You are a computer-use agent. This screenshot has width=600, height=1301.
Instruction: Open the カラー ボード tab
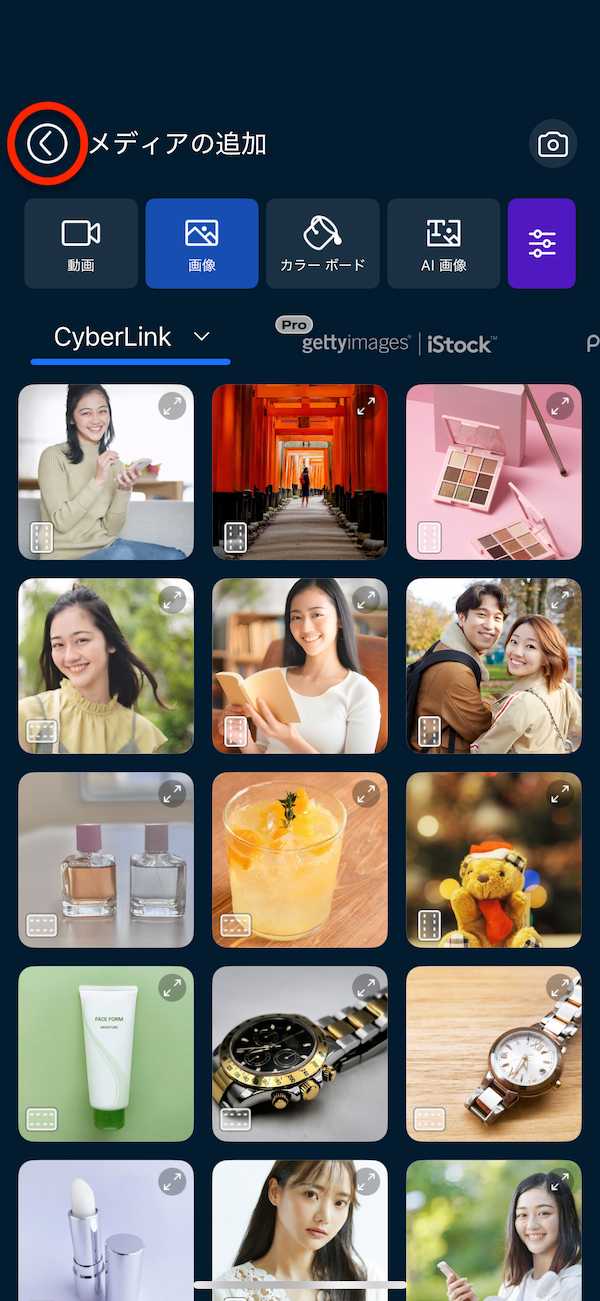click(x=322, y=243)
